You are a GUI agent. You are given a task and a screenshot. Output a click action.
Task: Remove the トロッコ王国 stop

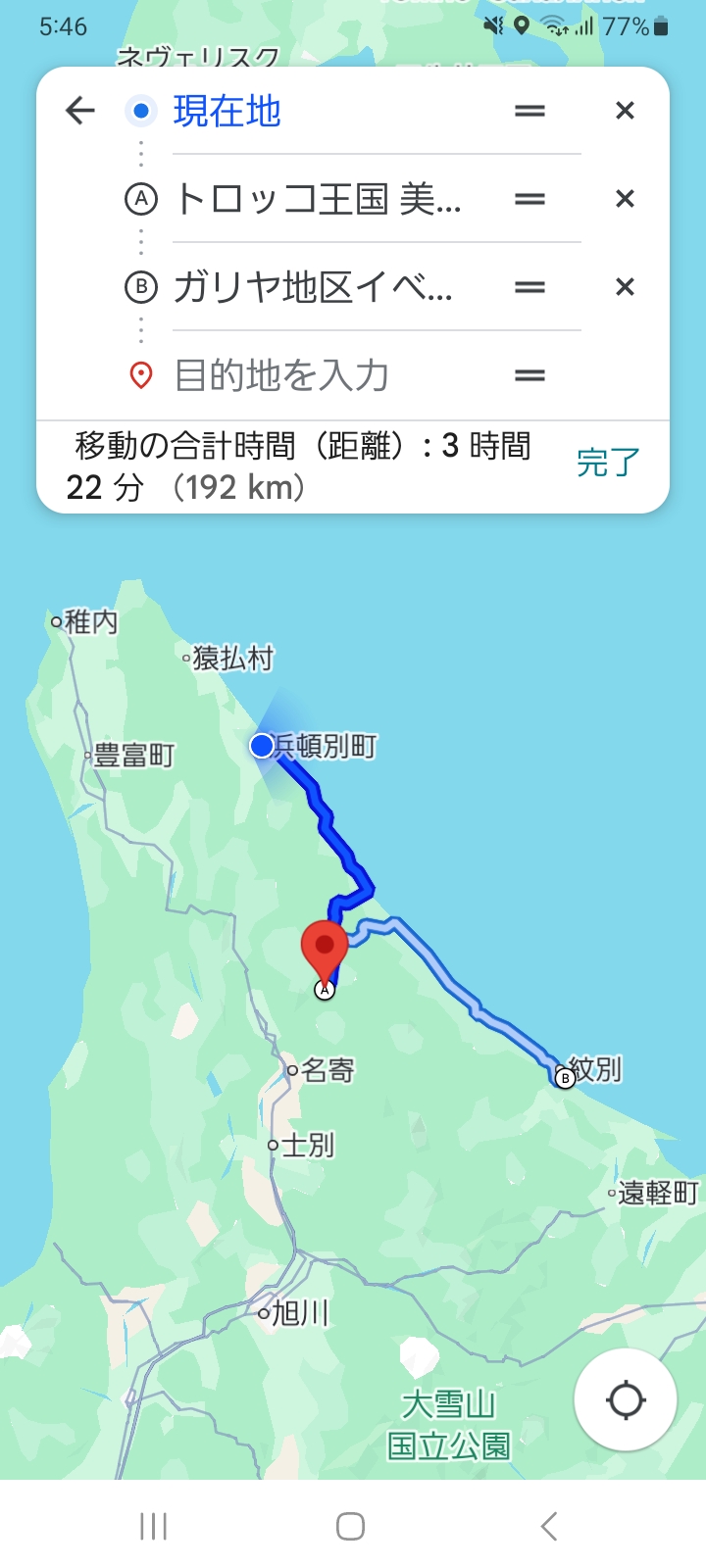pos(625,199)
